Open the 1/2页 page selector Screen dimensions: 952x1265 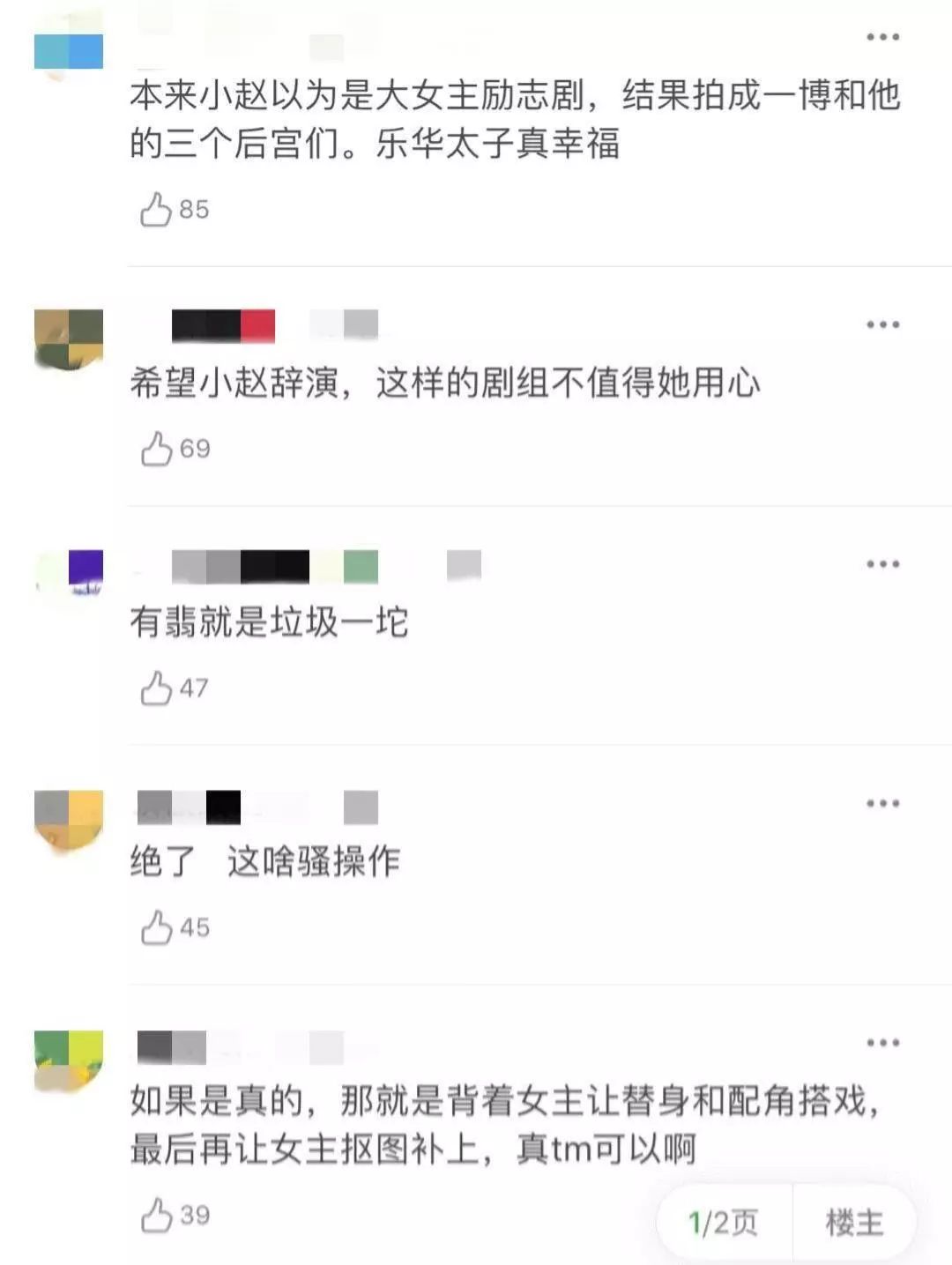pyautogui.click(x=724, y=1223)
